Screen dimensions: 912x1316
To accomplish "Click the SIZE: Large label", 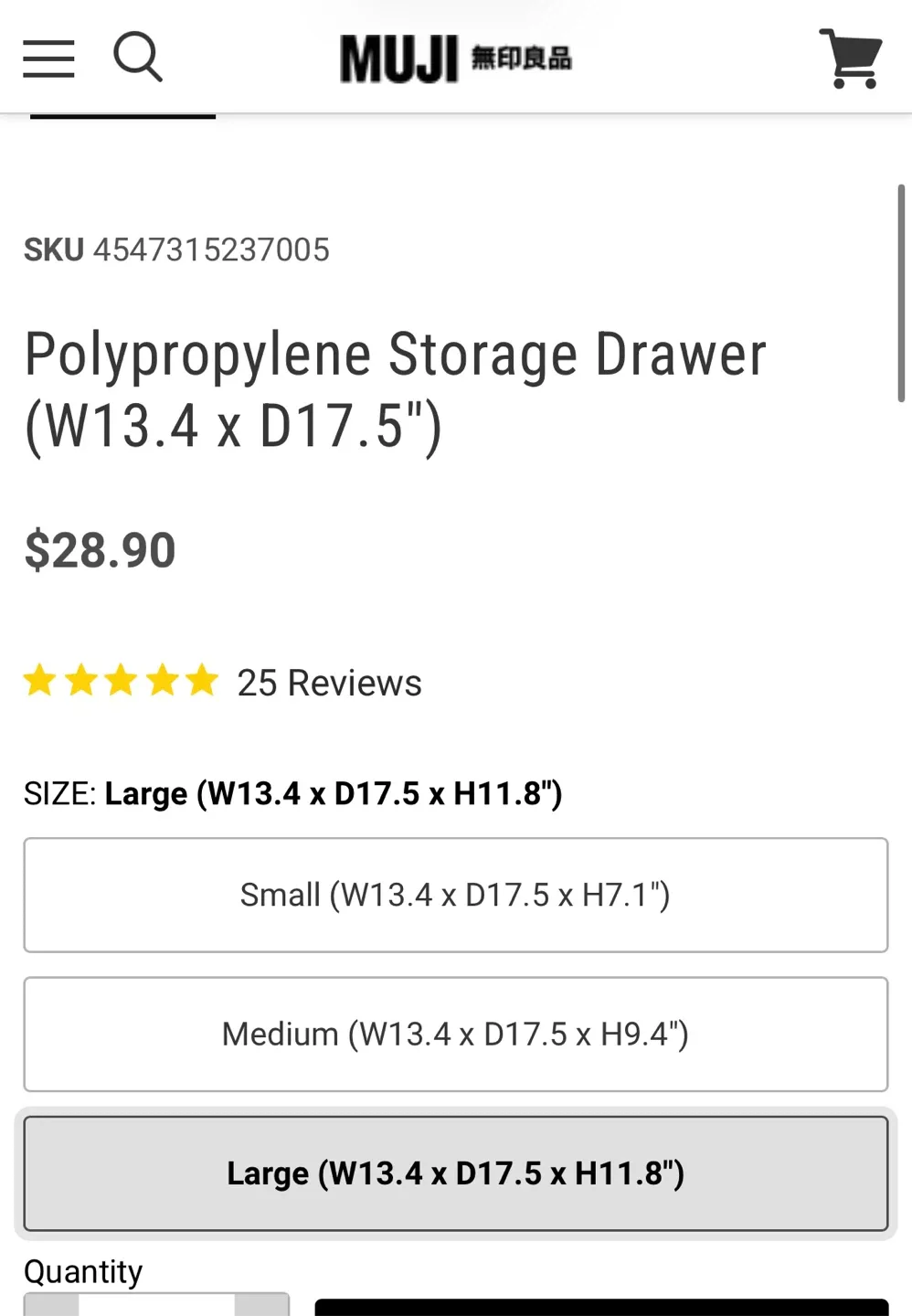I will (292, 792).
